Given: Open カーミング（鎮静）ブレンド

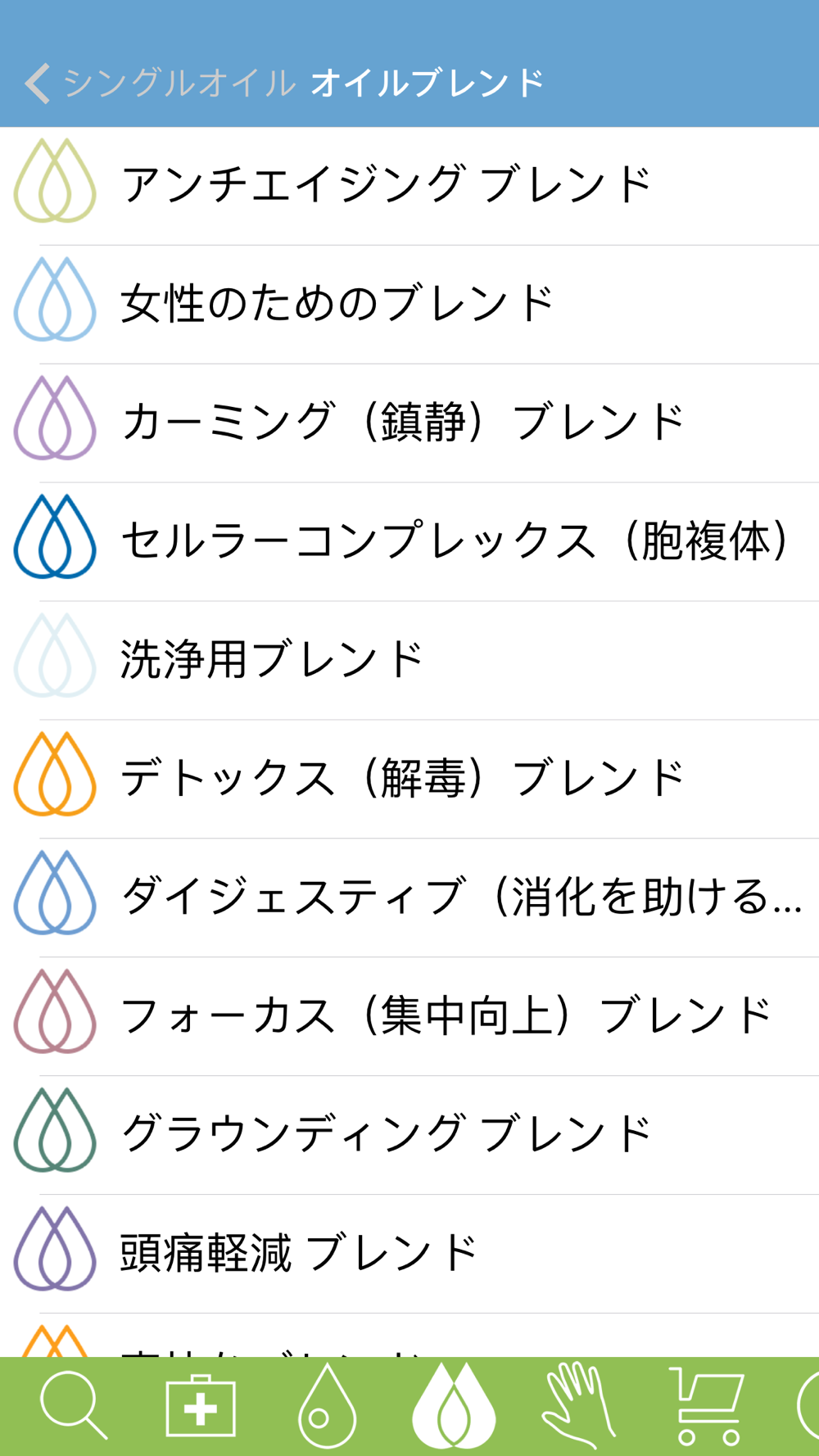Looking at the screenshot, I should (x=409, y=423).
